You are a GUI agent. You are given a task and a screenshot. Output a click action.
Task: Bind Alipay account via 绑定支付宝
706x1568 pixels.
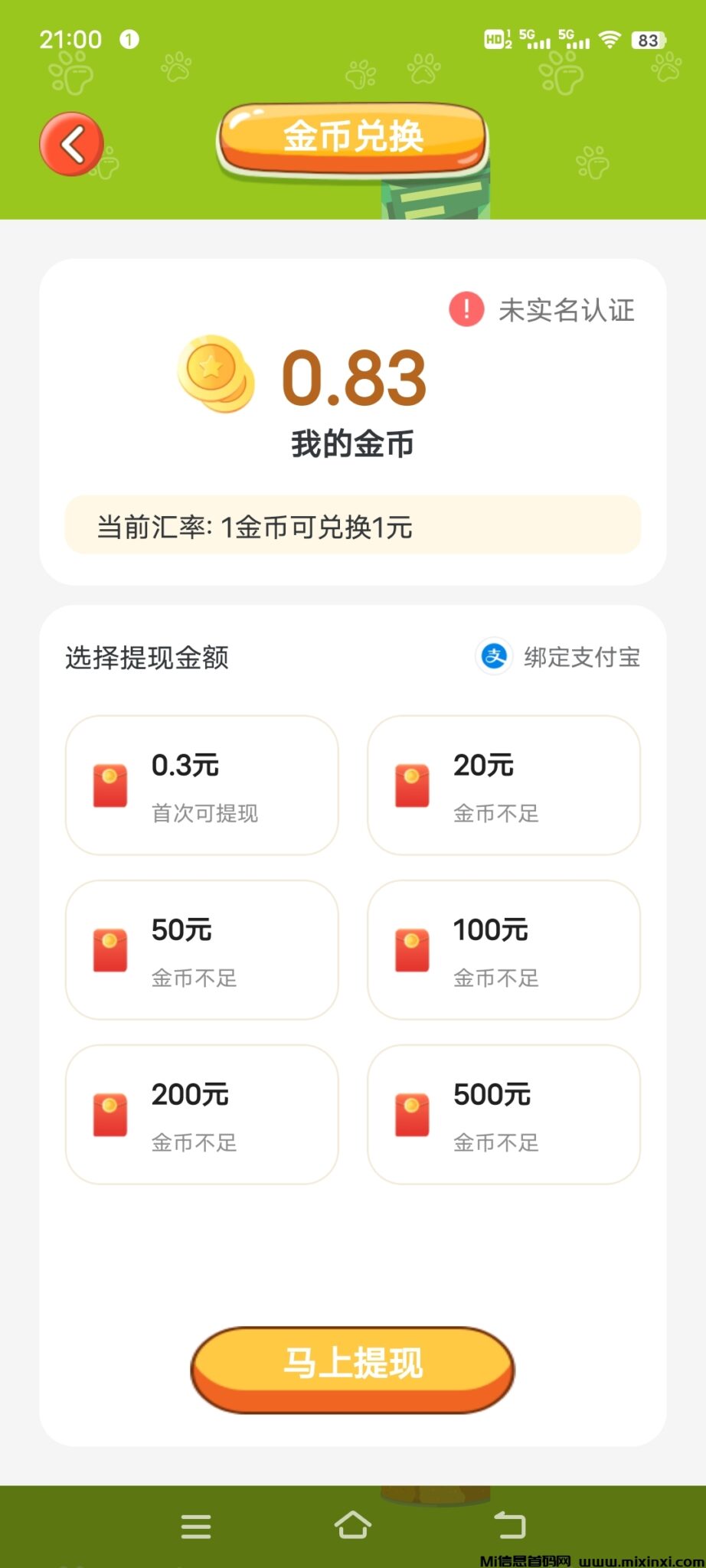[x=558, y=657]
